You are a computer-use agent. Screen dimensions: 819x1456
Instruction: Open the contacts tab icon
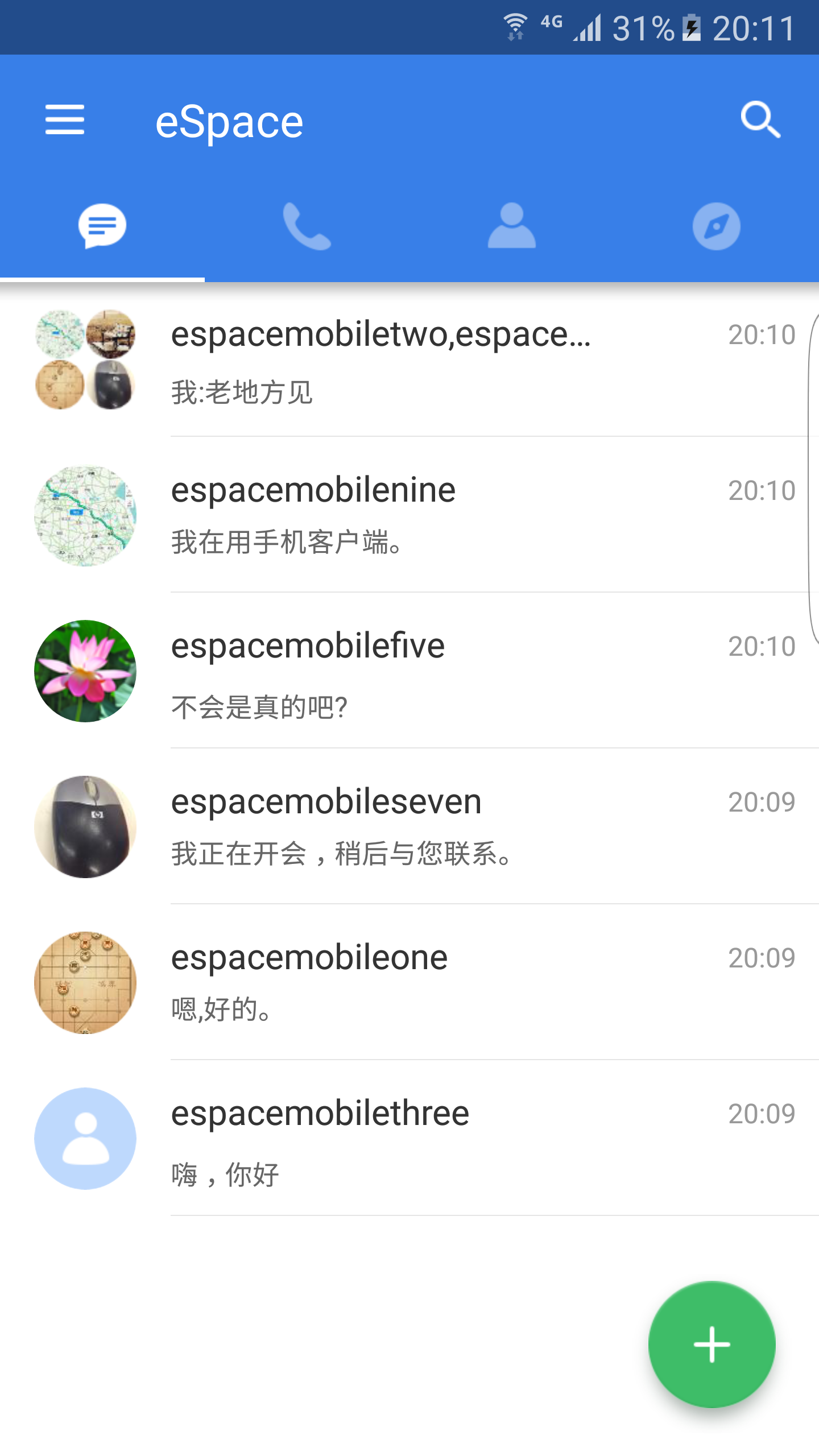(511, 226)
